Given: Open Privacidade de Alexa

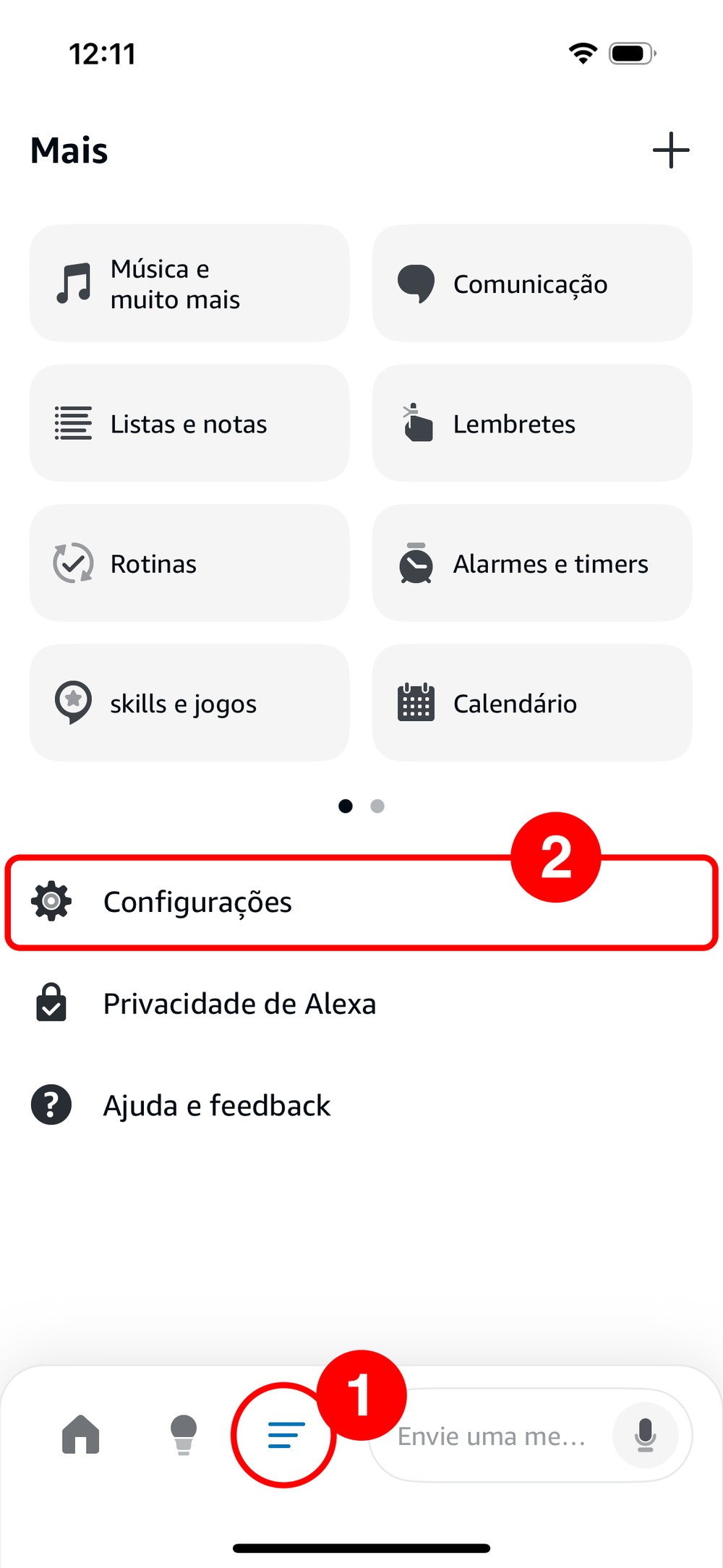Looking at the screenshot, I should point(240,1004).
